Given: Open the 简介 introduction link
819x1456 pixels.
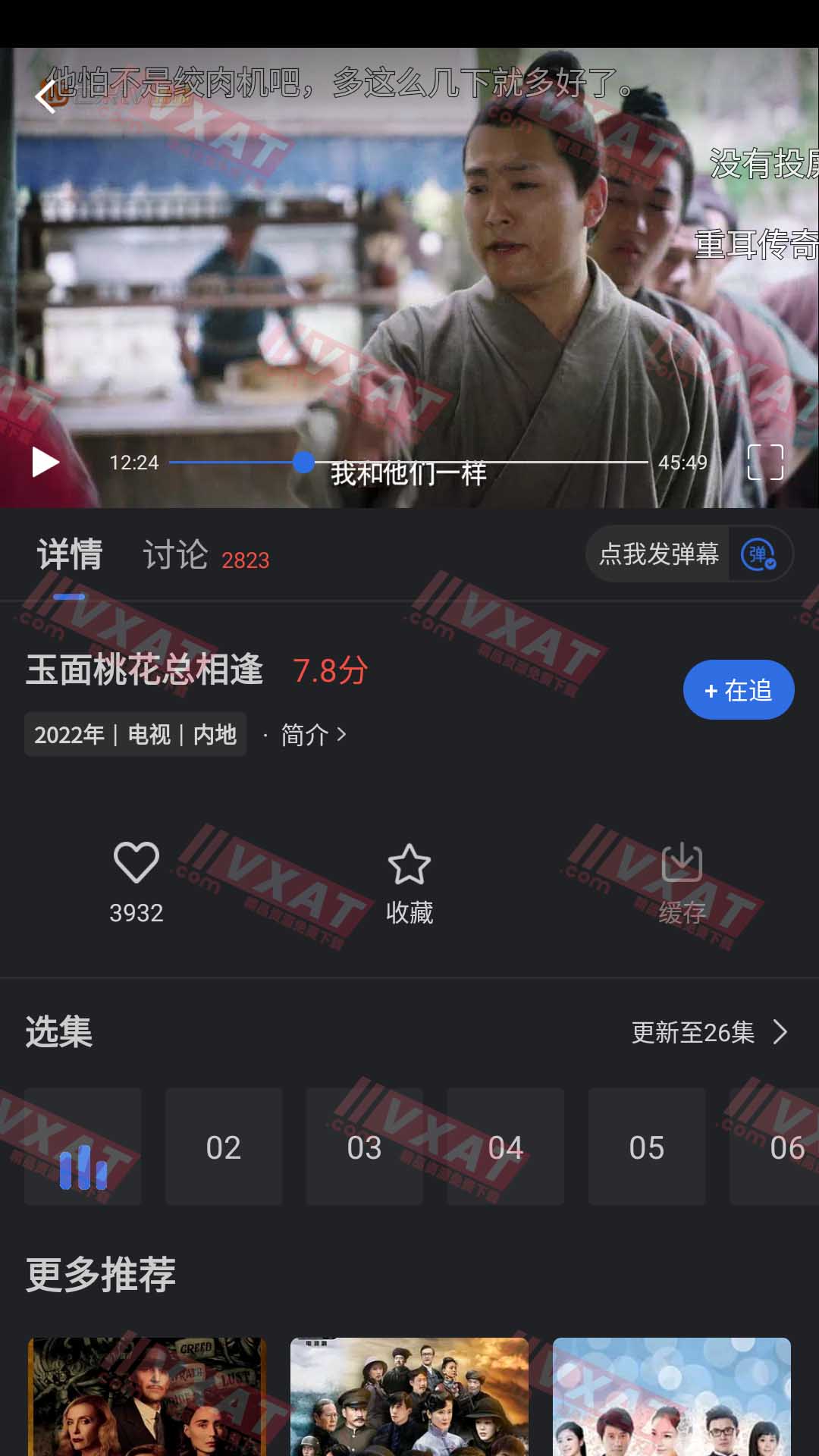Looking at the screenshot, I should 312,735.
